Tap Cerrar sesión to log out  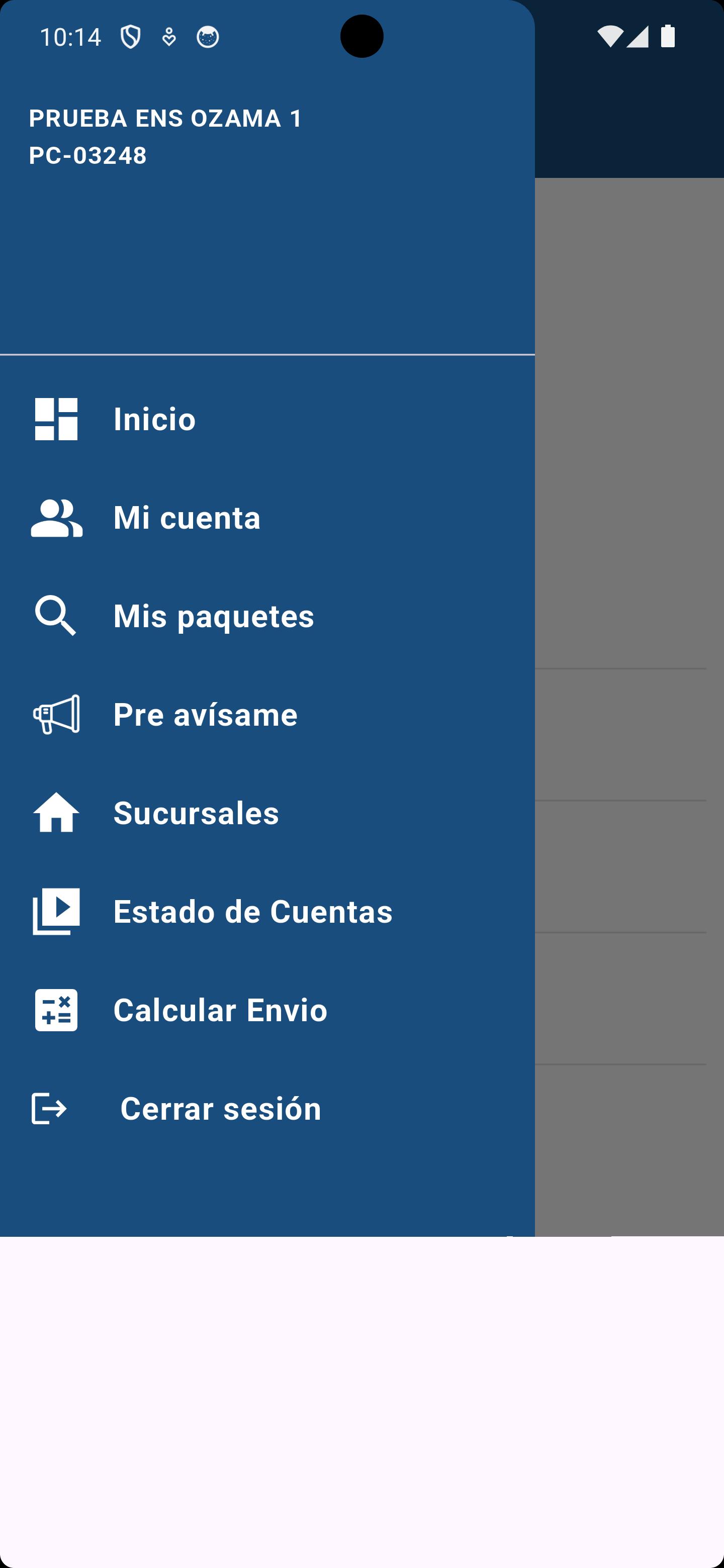[267, 1109]
